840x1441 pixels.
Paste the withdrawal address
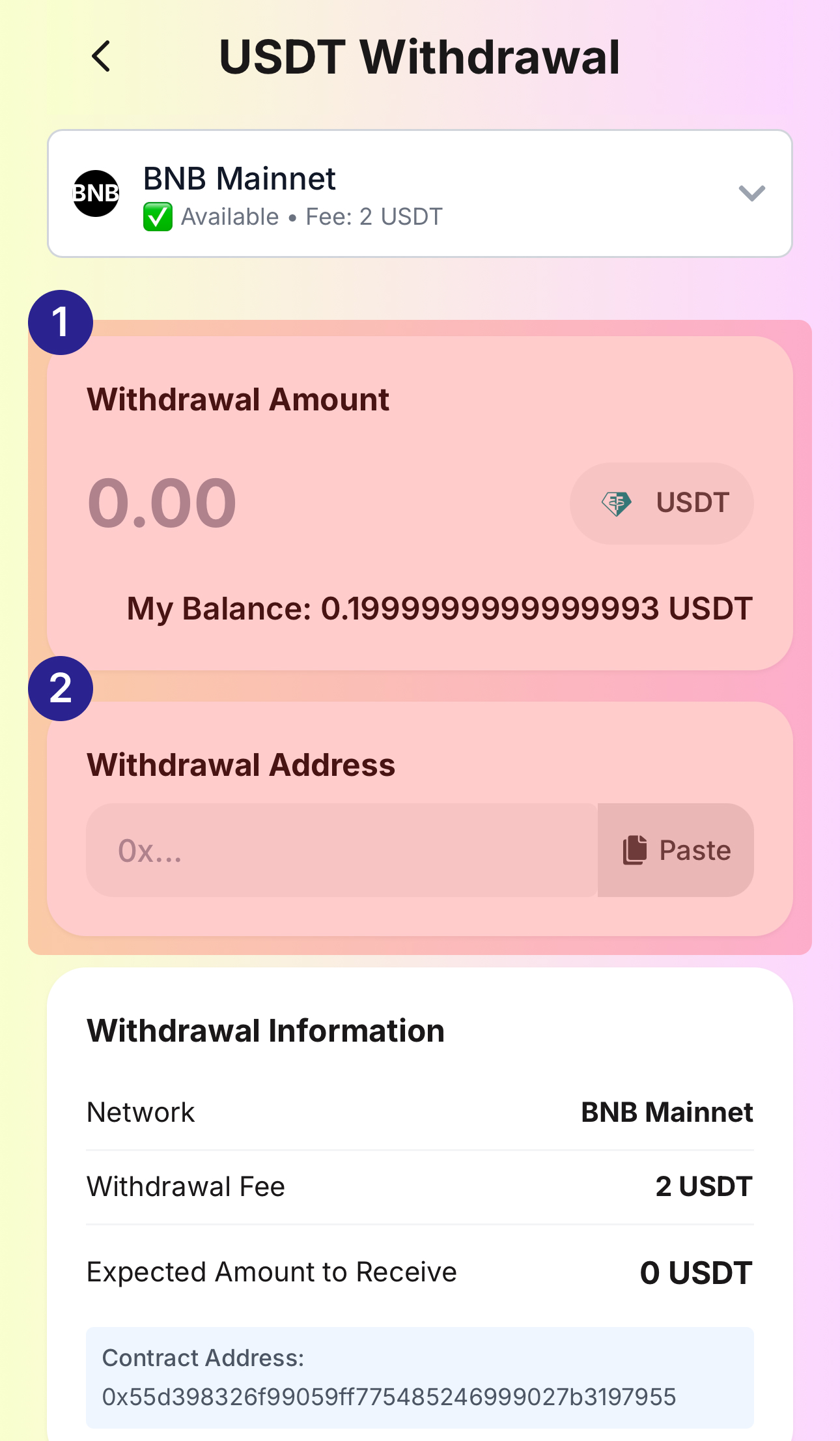(676, 850)
